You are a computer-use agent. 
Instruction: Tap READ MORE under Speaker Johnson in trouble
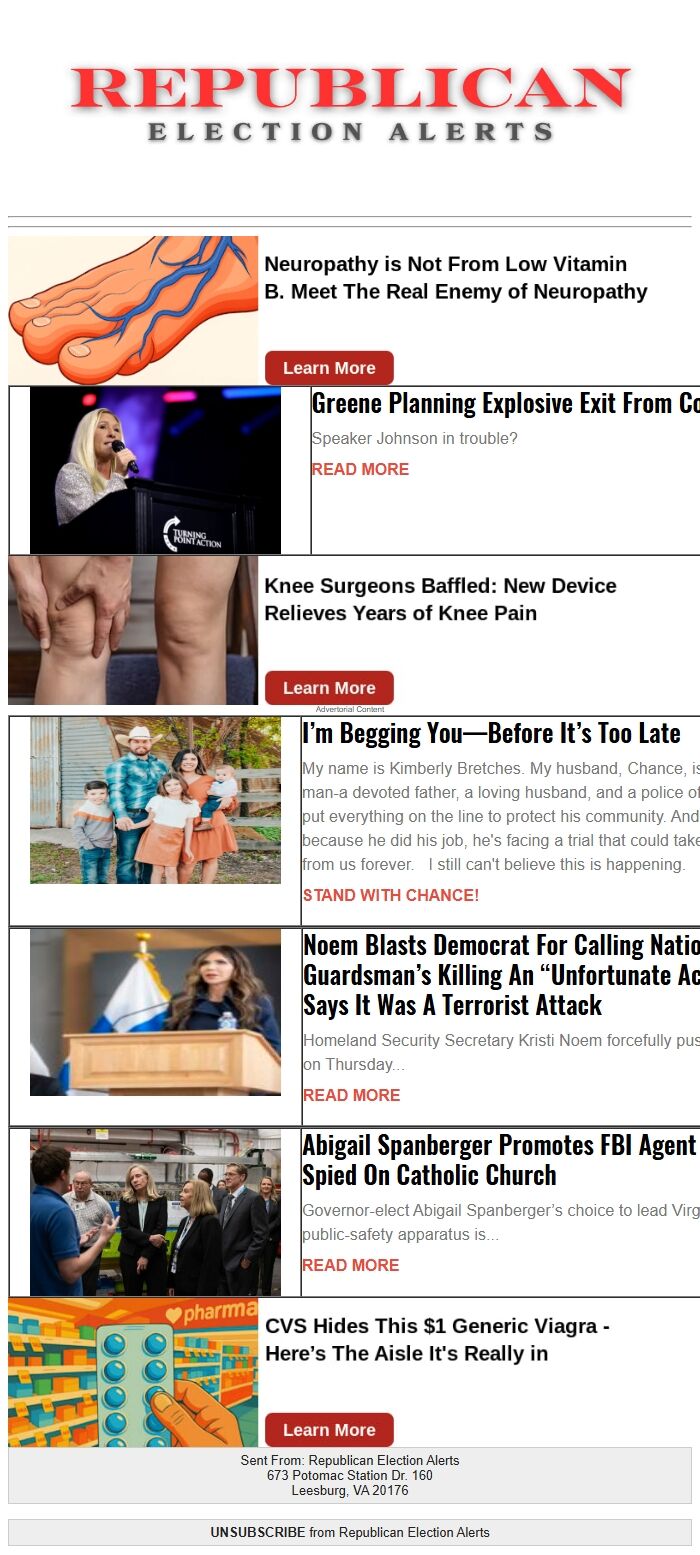pyautogui.click(x=360, y=469)
